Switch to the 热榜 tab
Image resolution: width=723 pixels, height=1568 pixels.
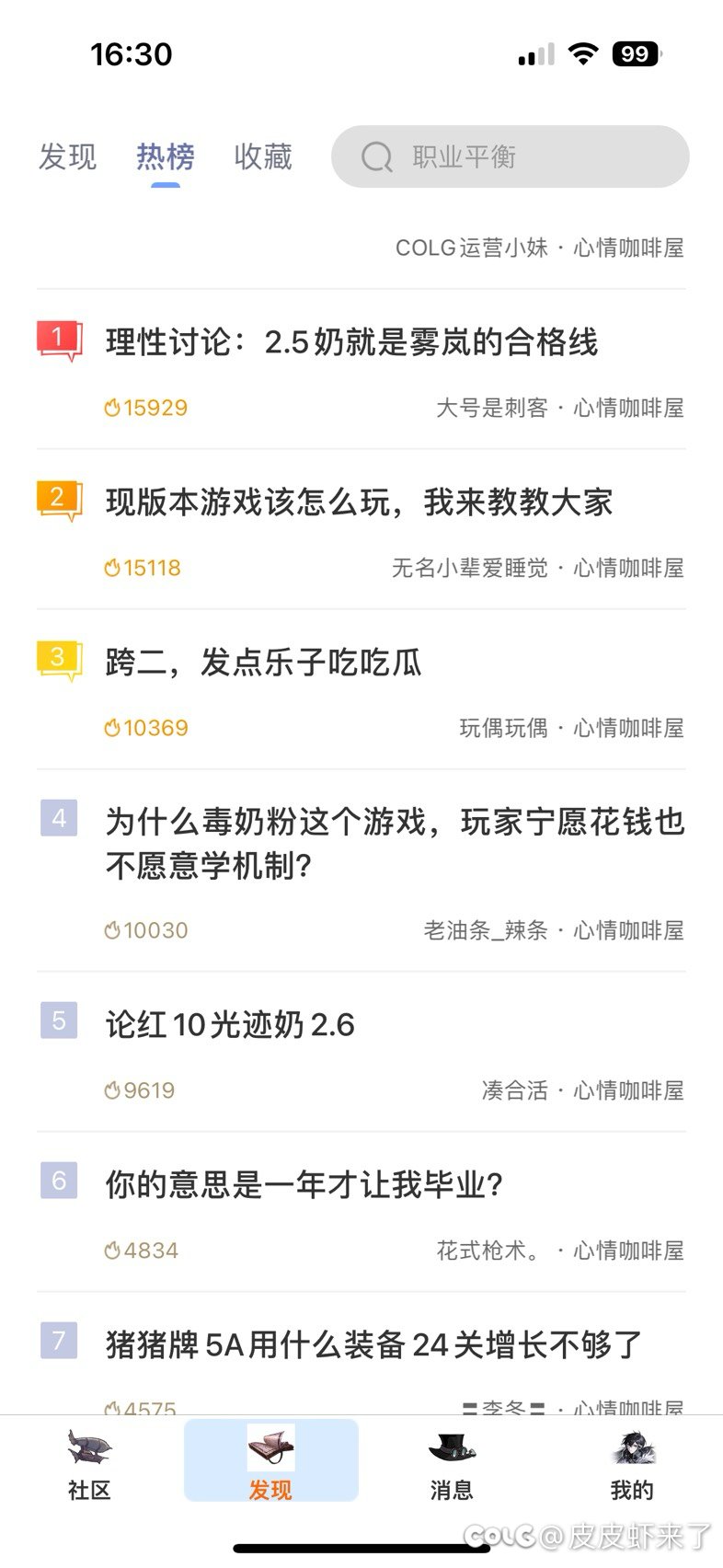coord(164,157)
